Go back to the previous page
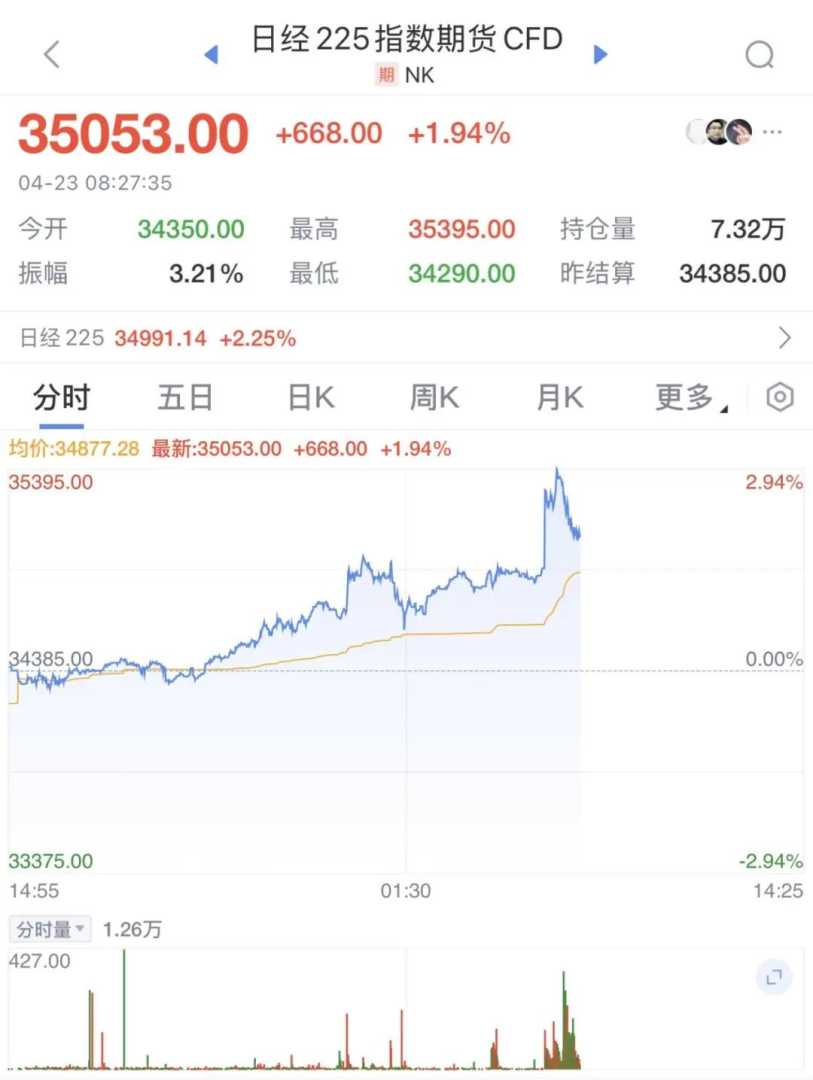This screenshot has height=1080, width=813. pyautogui.click(x=52, y=54)
